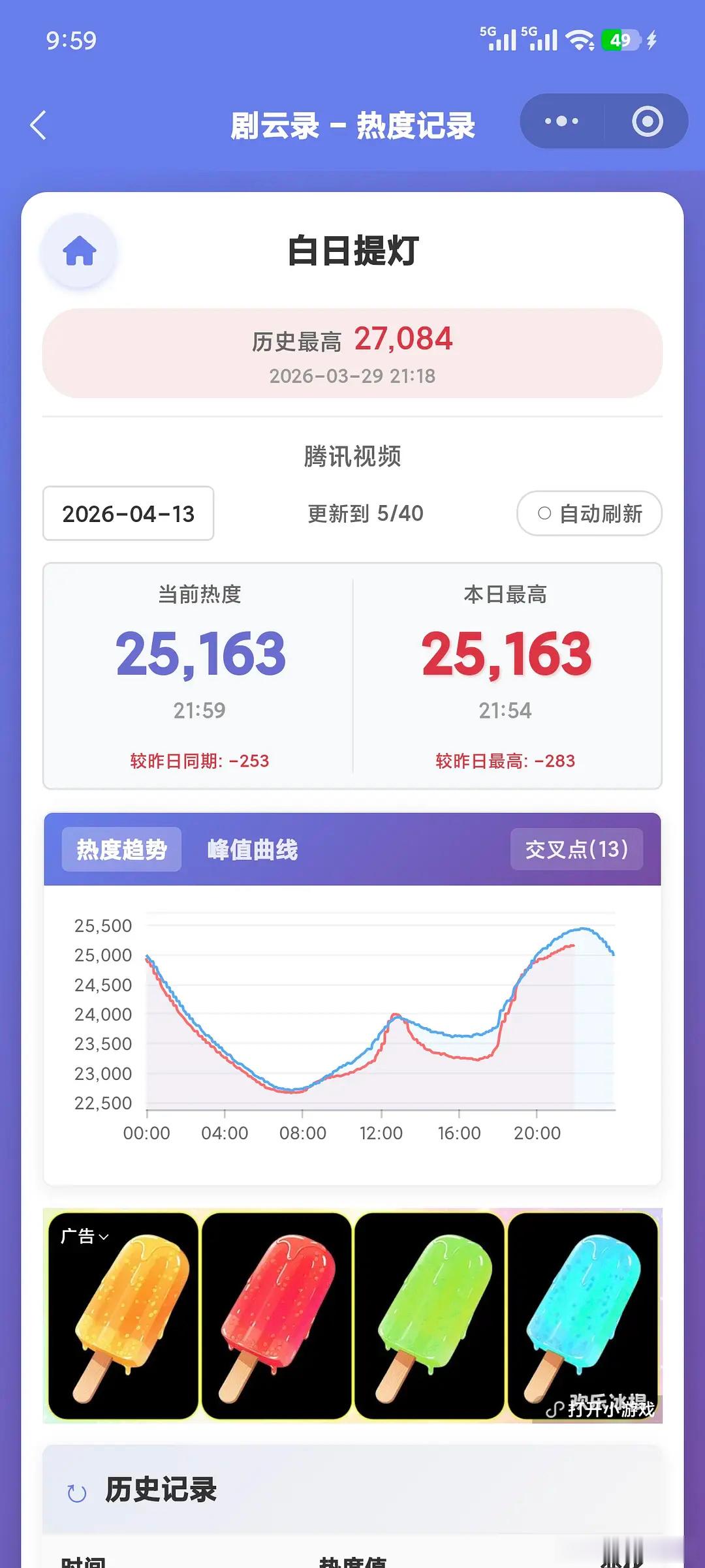Tap the 交叉点(13) button

tap(575, 849)
